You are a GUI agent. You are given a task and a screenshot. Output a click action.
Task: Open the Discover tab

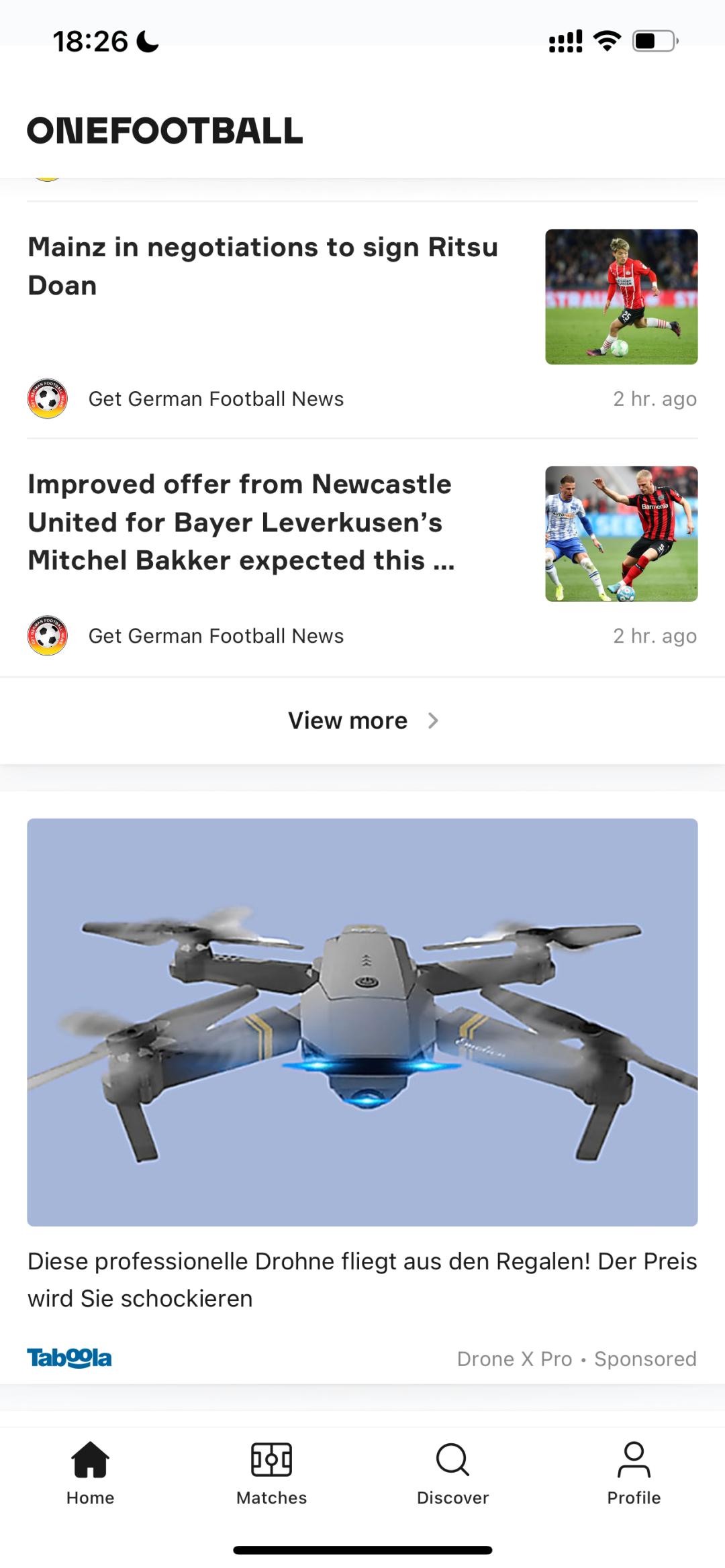pos(452,1473)
